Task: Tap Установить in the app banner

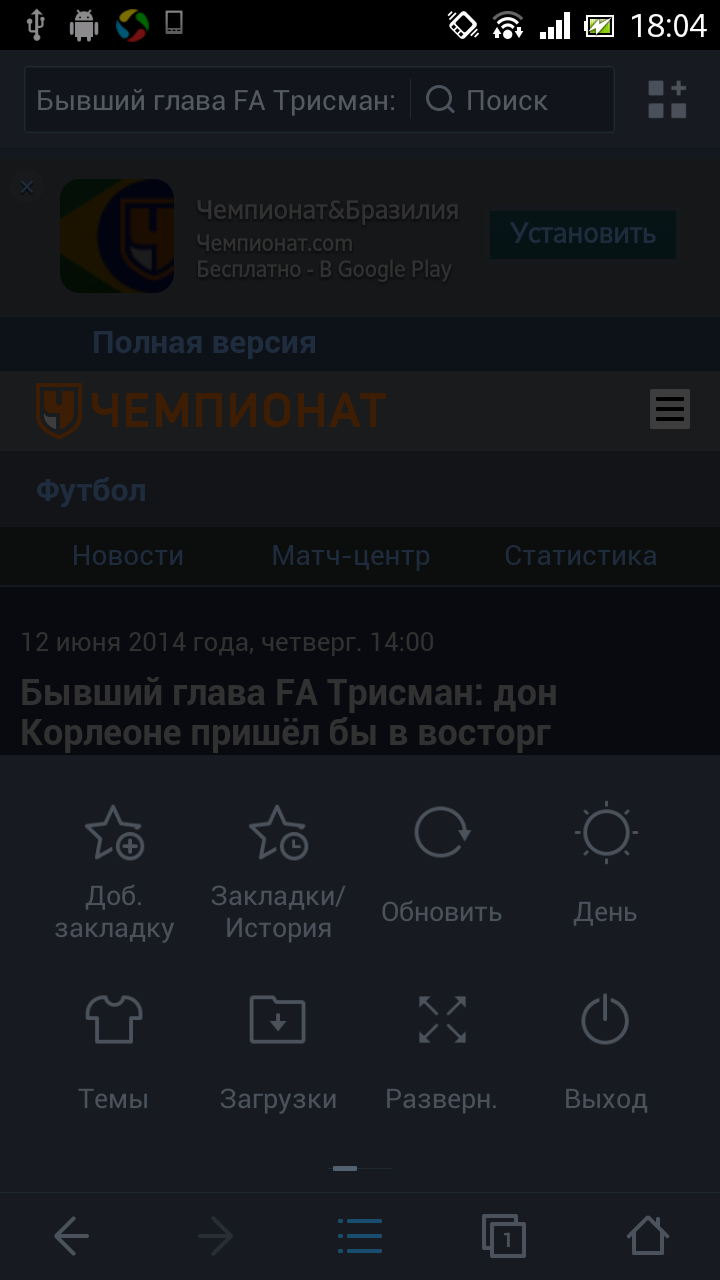Action: click(582, 234)
